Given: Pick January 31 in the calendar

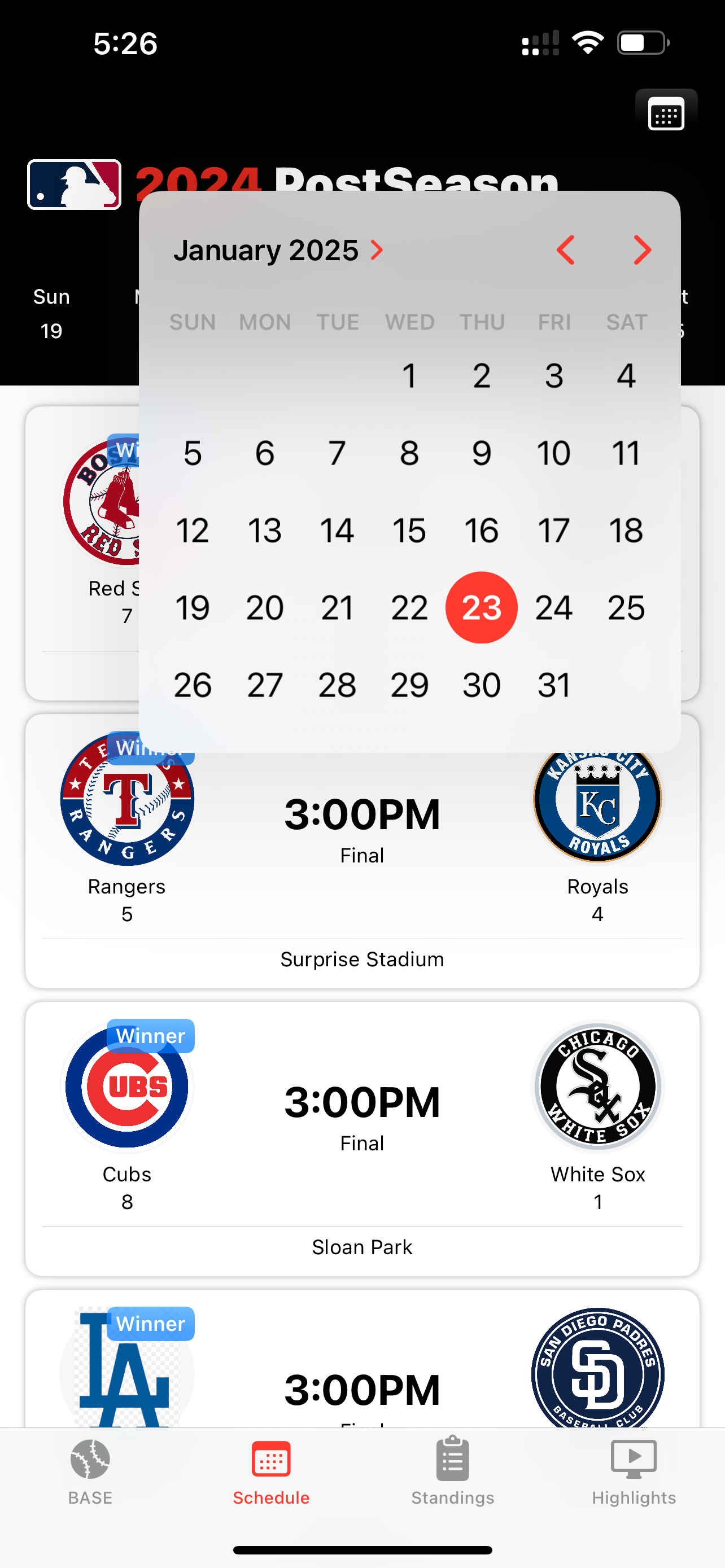Looking at the screenshot, I should coord(553,685).
